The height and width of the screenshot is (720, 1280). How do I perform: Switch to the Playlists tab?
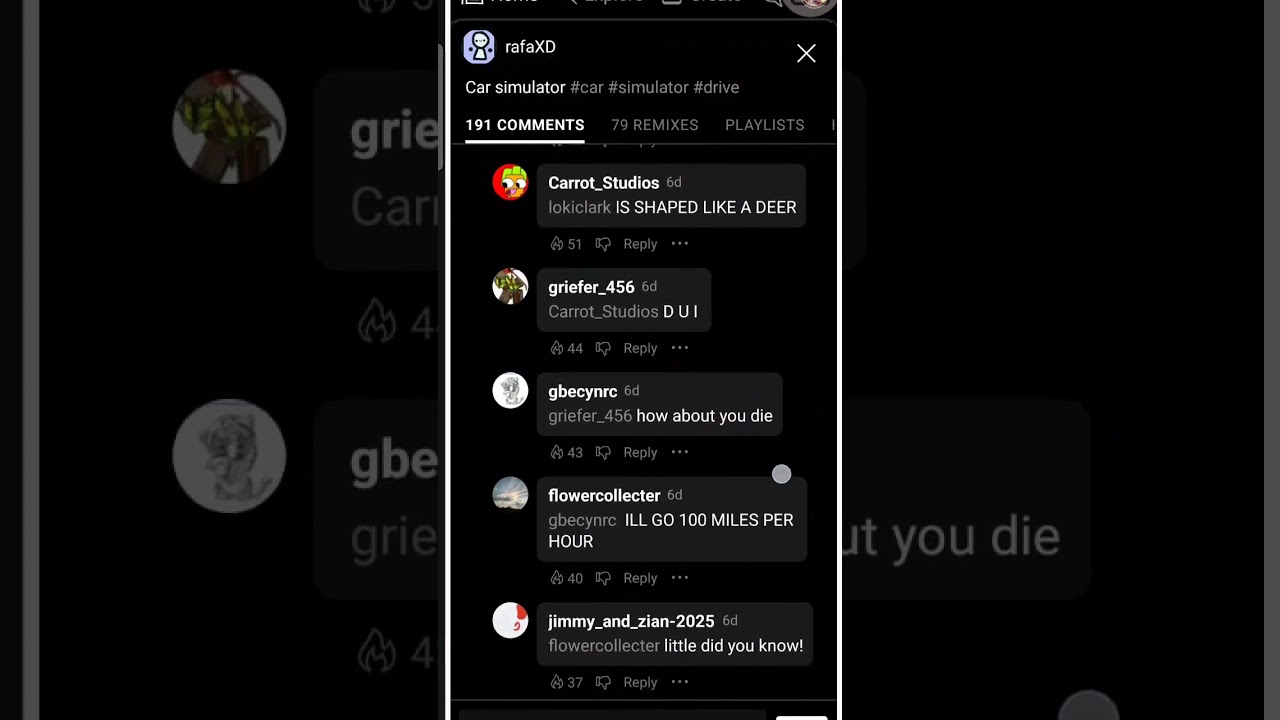pyautogui.click(x=764, y=125)
